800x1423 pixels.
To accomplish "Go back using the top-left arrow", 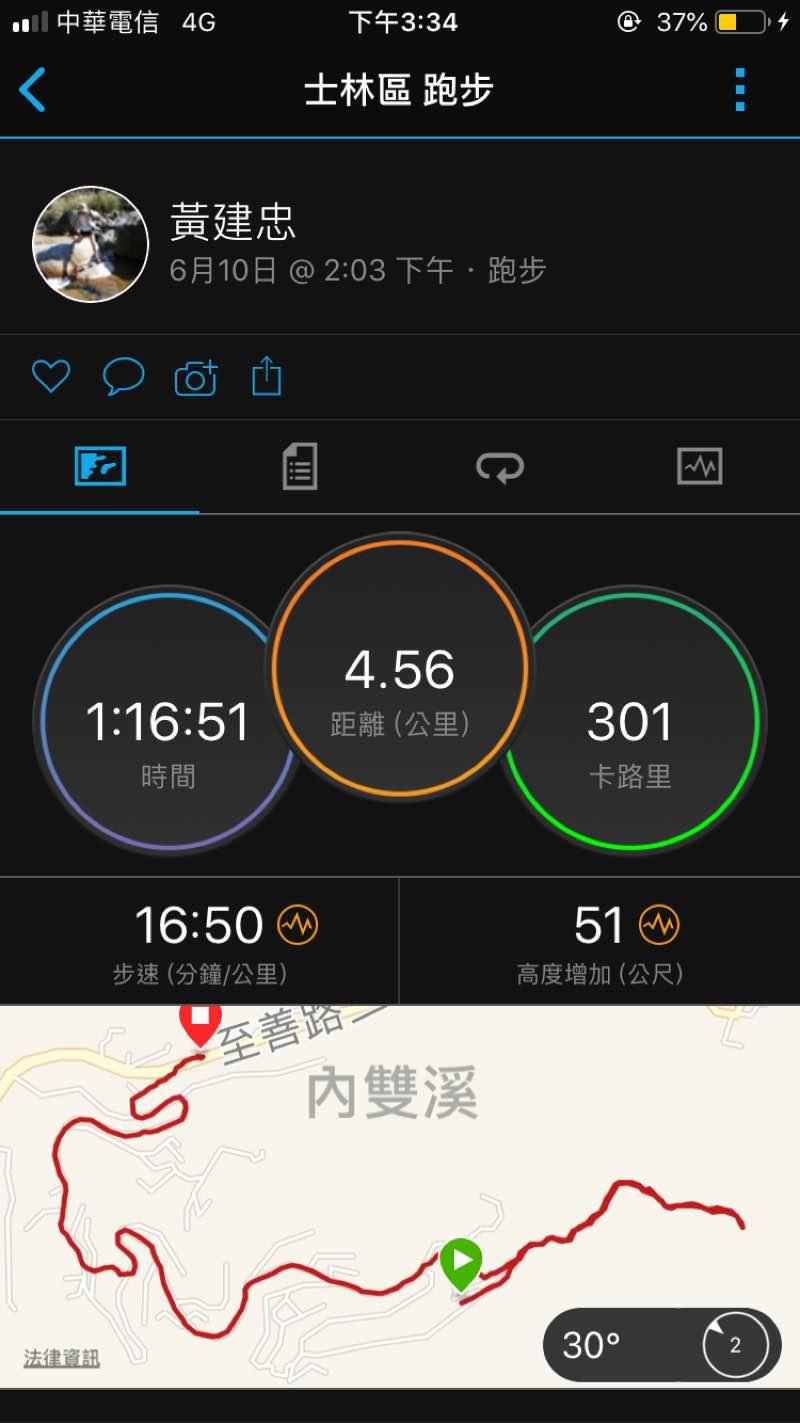I will pyautogui.click(x=33, y=90).
